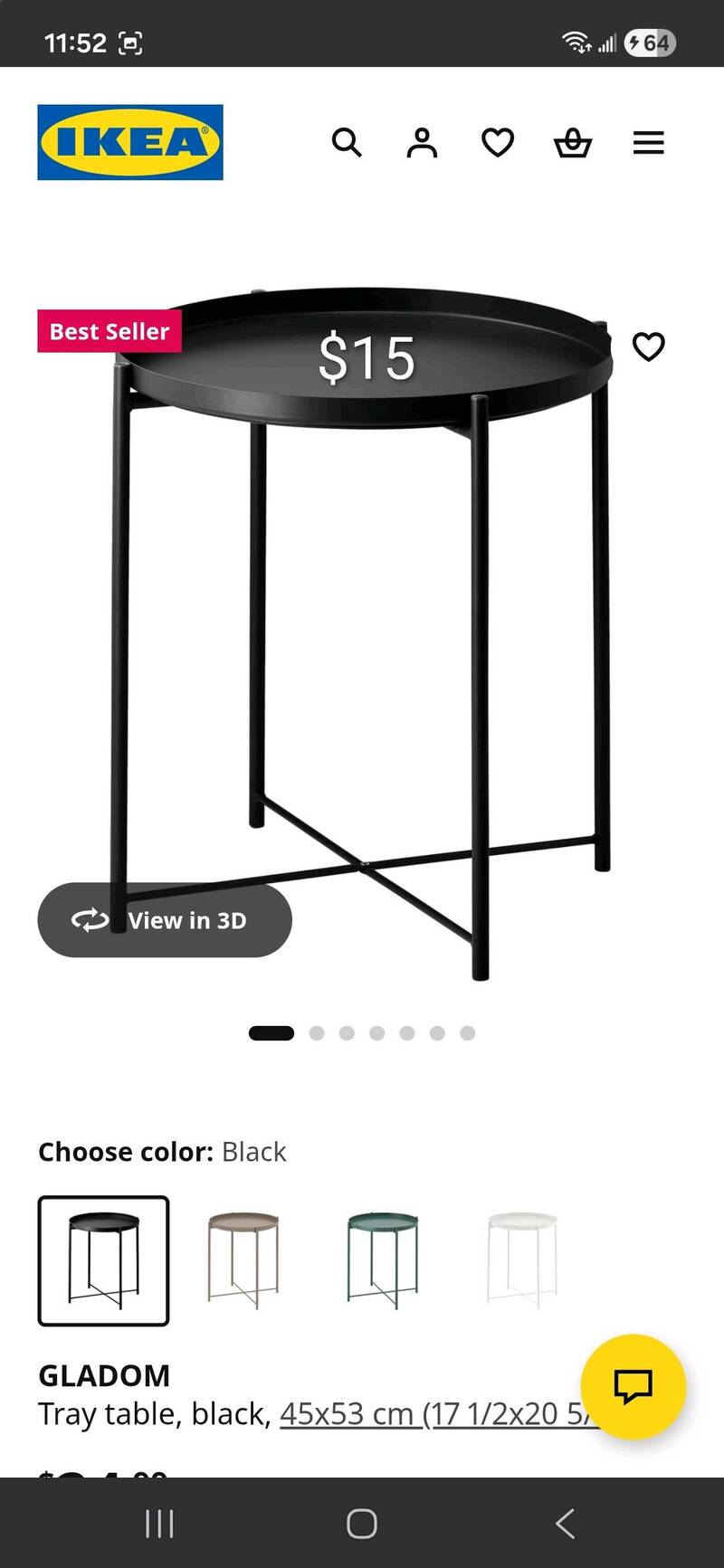Viewport: 724px width, 1568px height.
Task: Open the shopping basket
Action: (573, 143)
